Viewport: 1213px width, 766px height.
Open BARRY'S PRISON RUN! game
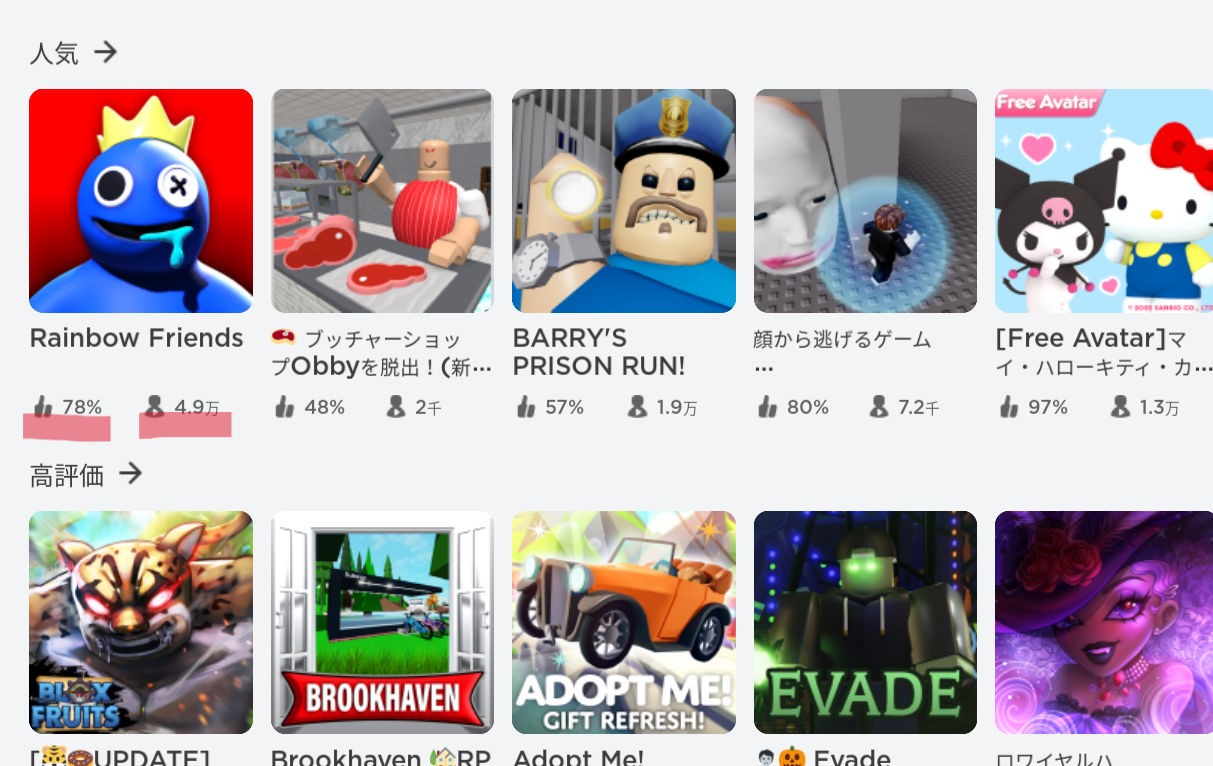(x=624, y=201)
